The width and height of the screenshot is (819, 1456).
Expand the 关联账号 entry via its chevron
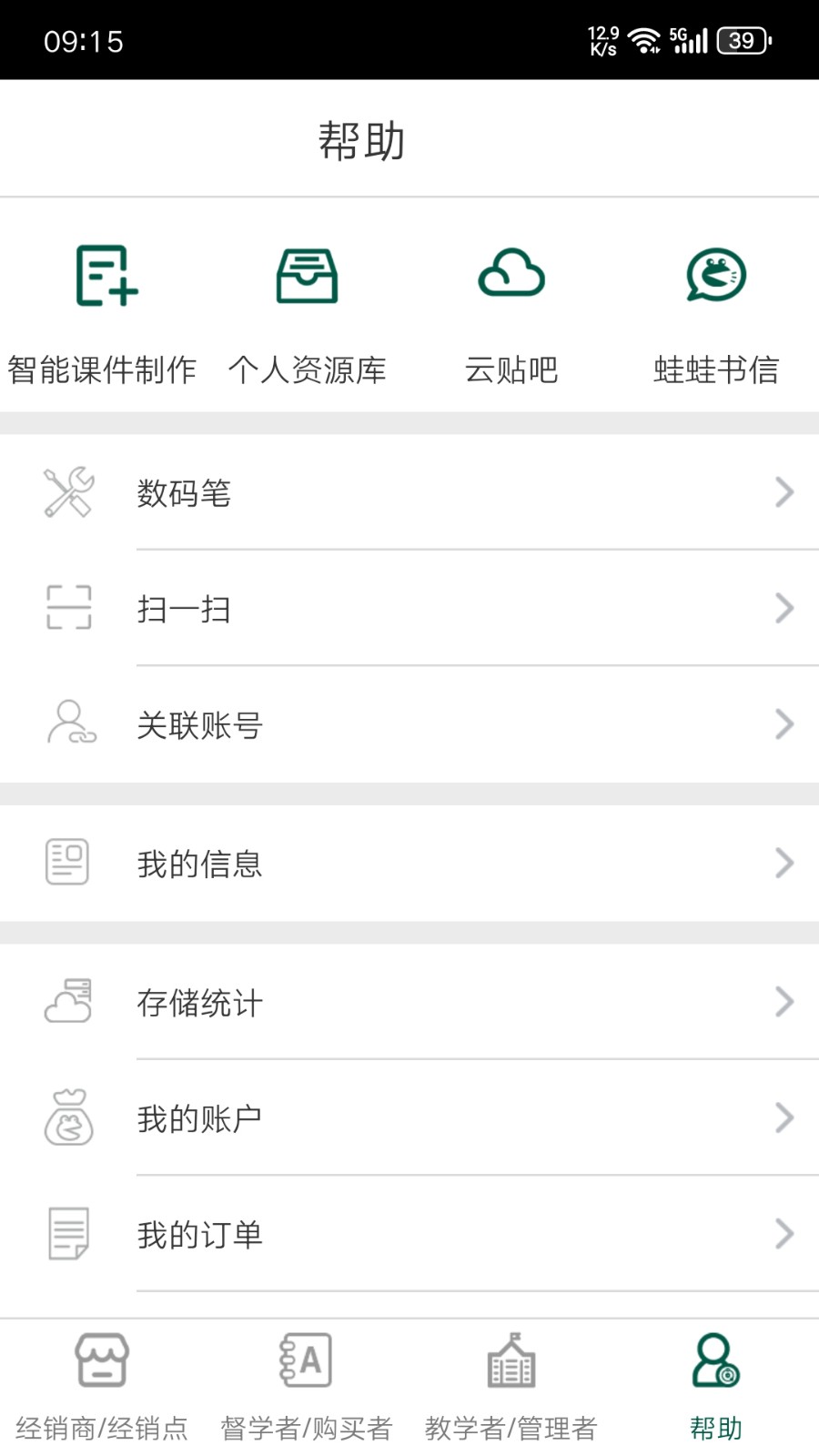[x=784, y=724]
